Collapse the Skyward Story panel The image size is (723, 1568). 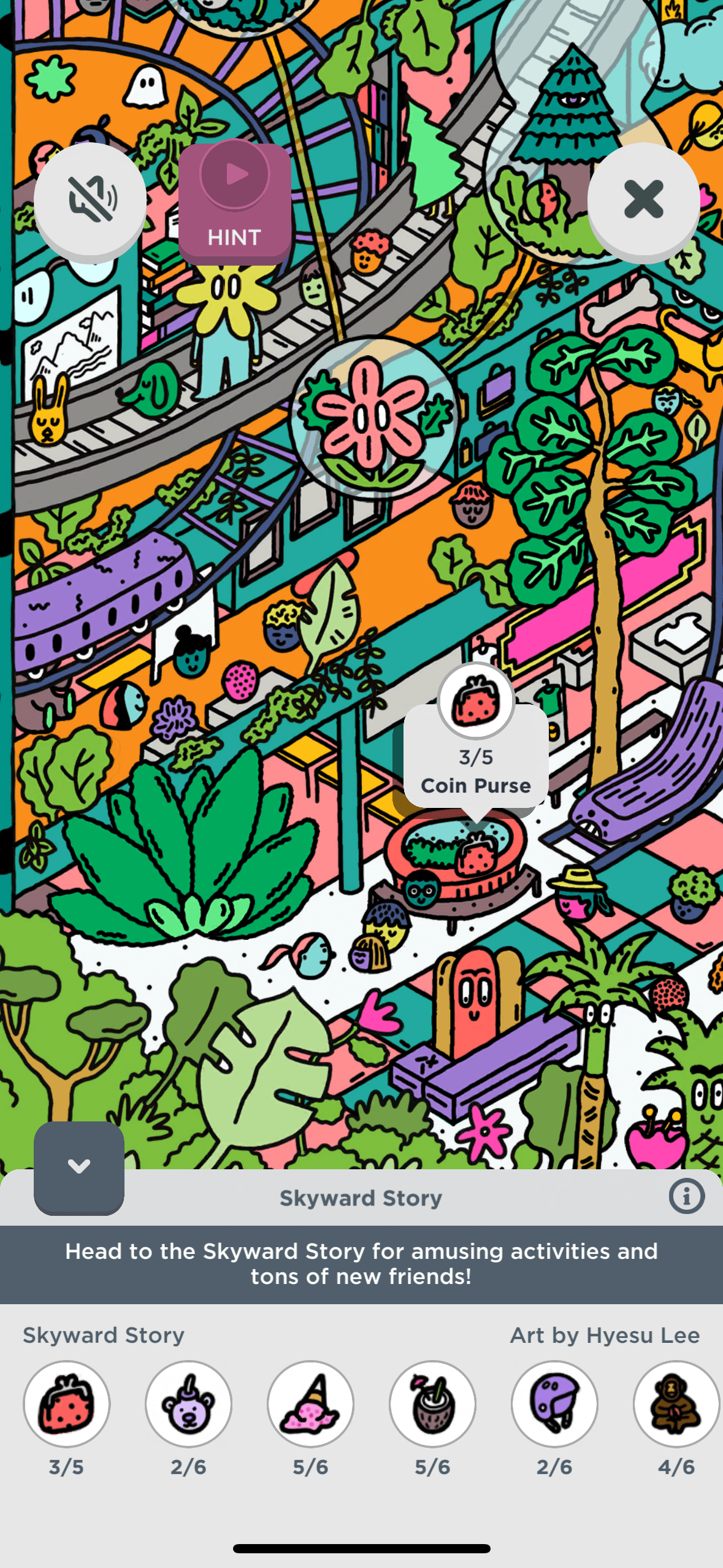pyautogui.click(x=79, y=1166)
